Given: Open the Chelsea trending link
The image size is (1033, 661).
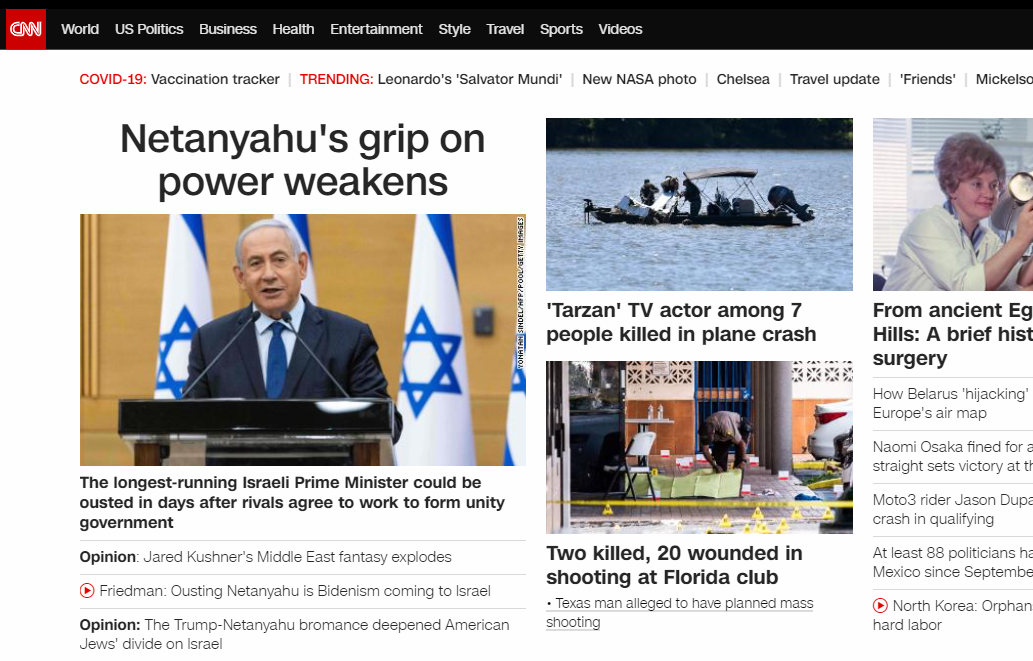Looking at the screenshot, I should pyautogui.click(x=743, y=79).
